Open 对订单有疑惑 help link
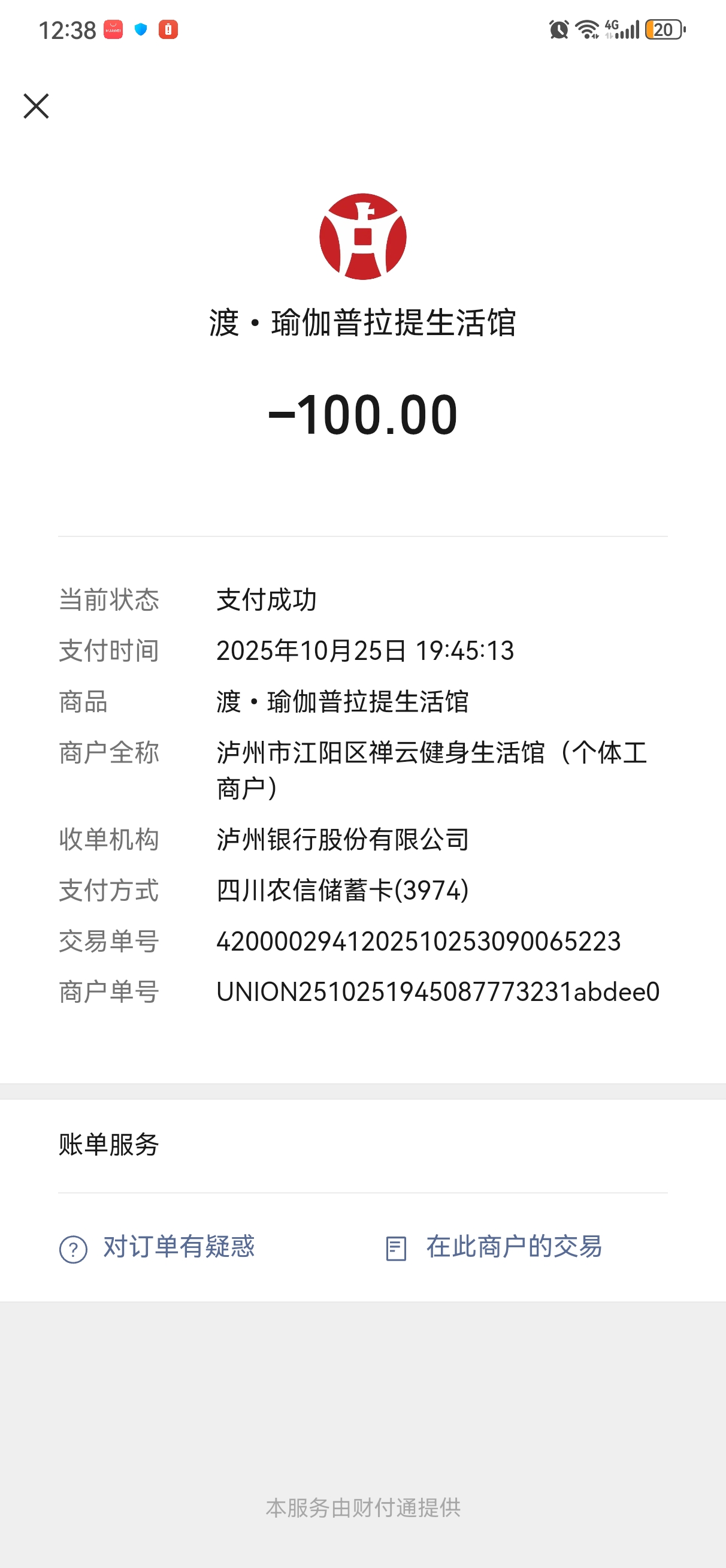This screenshot has height=1568, width=726. 157,1247
